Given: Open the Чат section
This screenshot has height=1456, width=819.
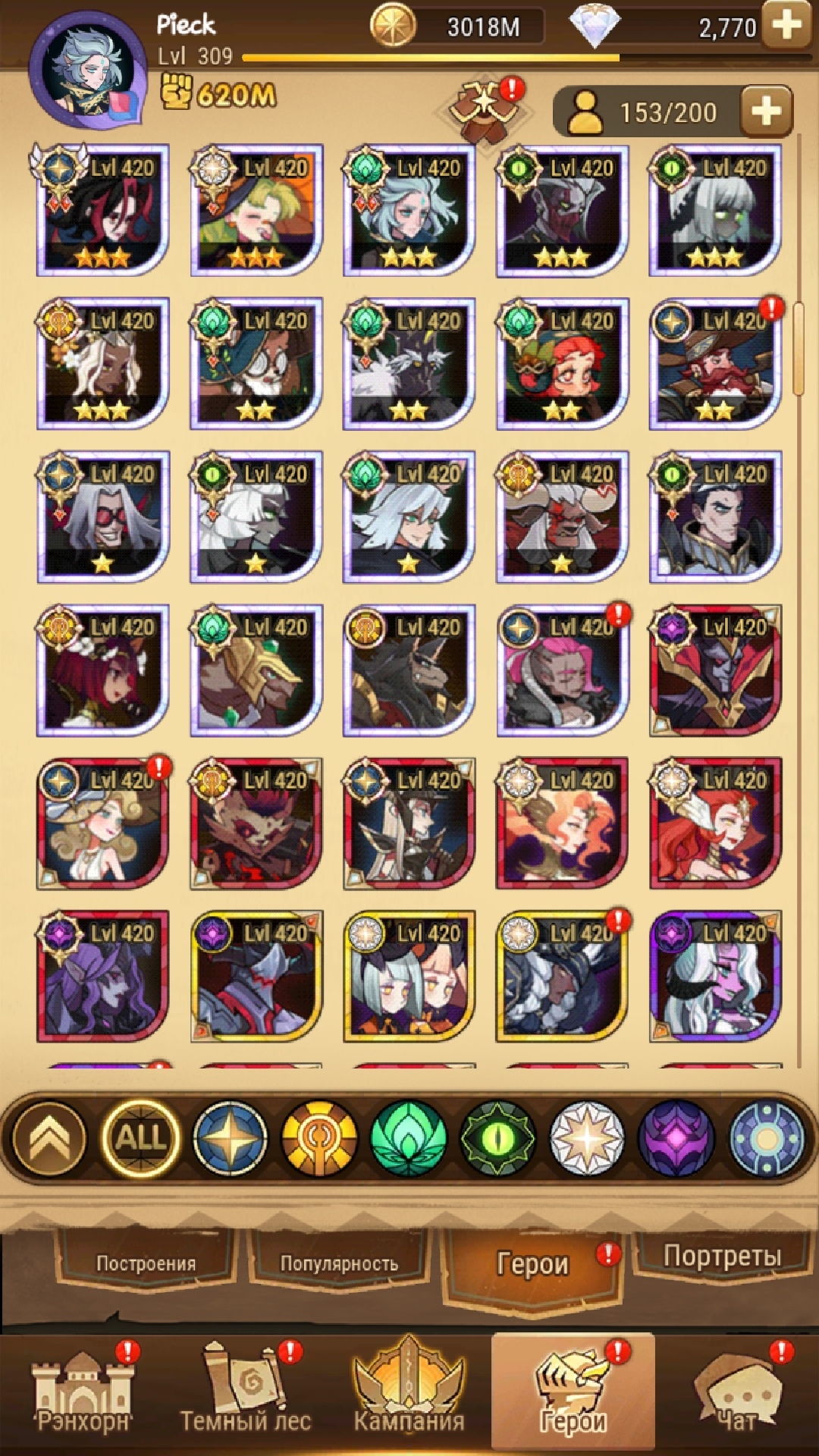Looking at the screenshot, I should coord(737,1395).
